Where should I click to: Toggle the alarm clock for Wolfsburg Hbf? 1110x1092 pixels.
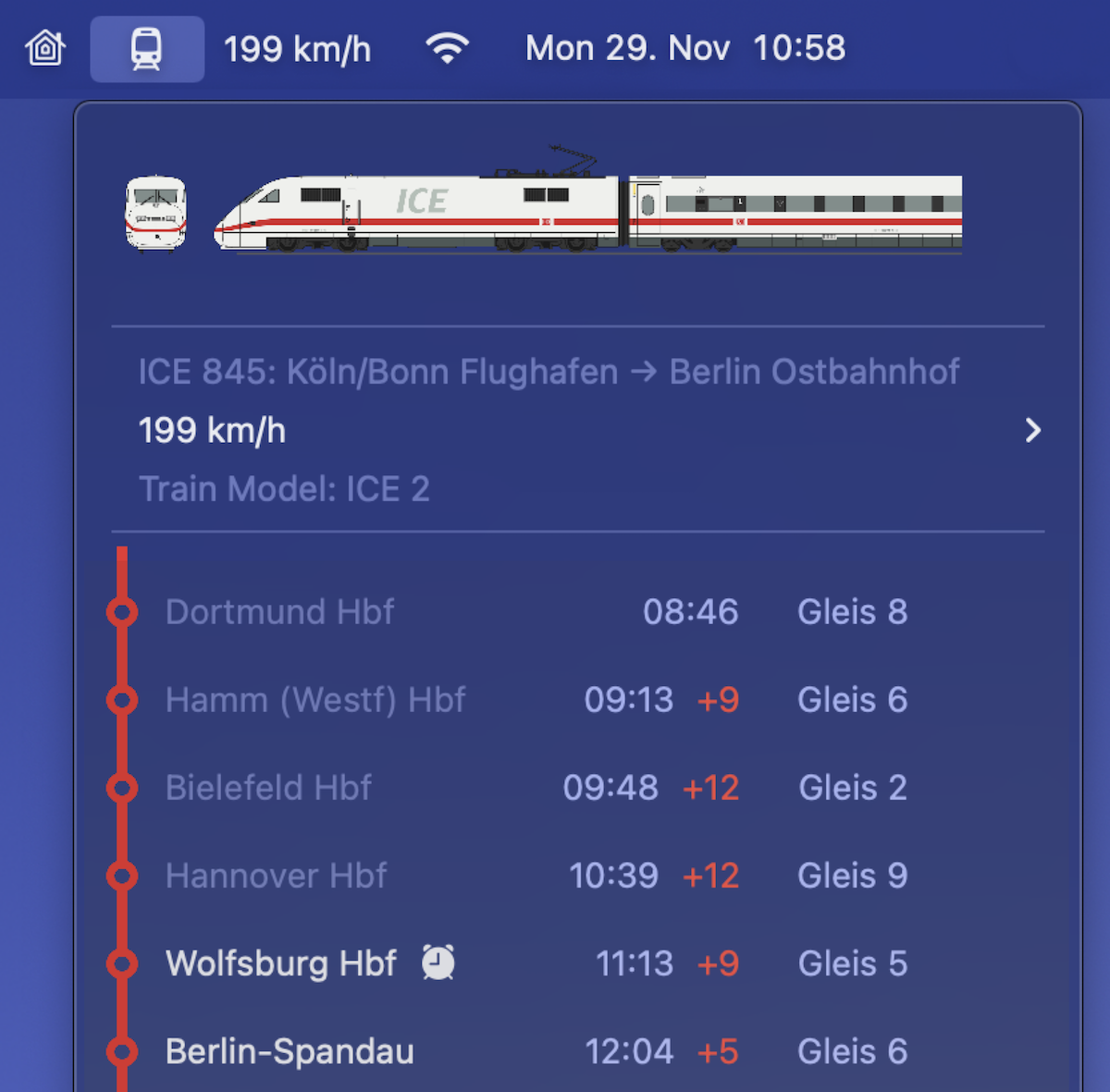click(x=438, y=963)
